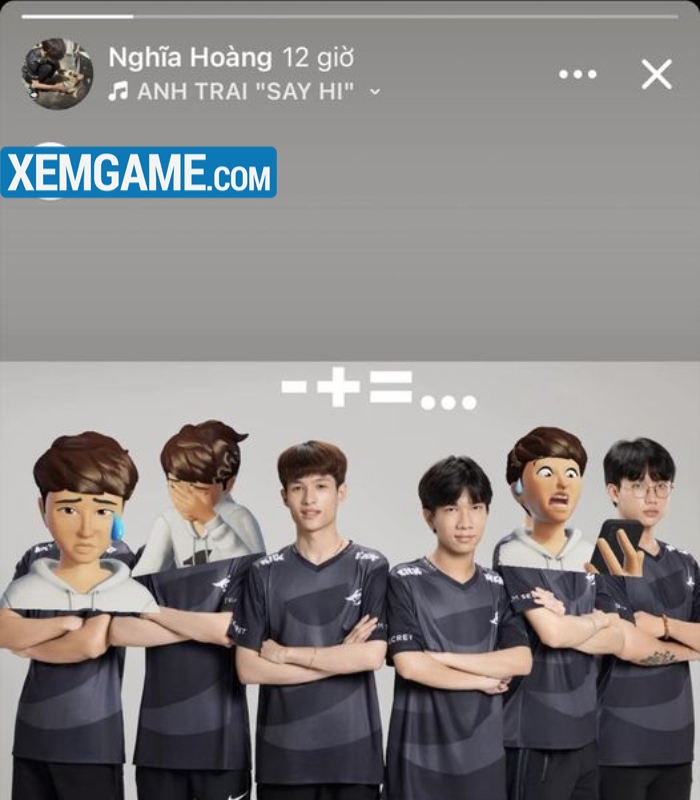The height and width of the screenshot is (800, 700).
Task: Open the three-dot story options menu
Action: (577, 74)
